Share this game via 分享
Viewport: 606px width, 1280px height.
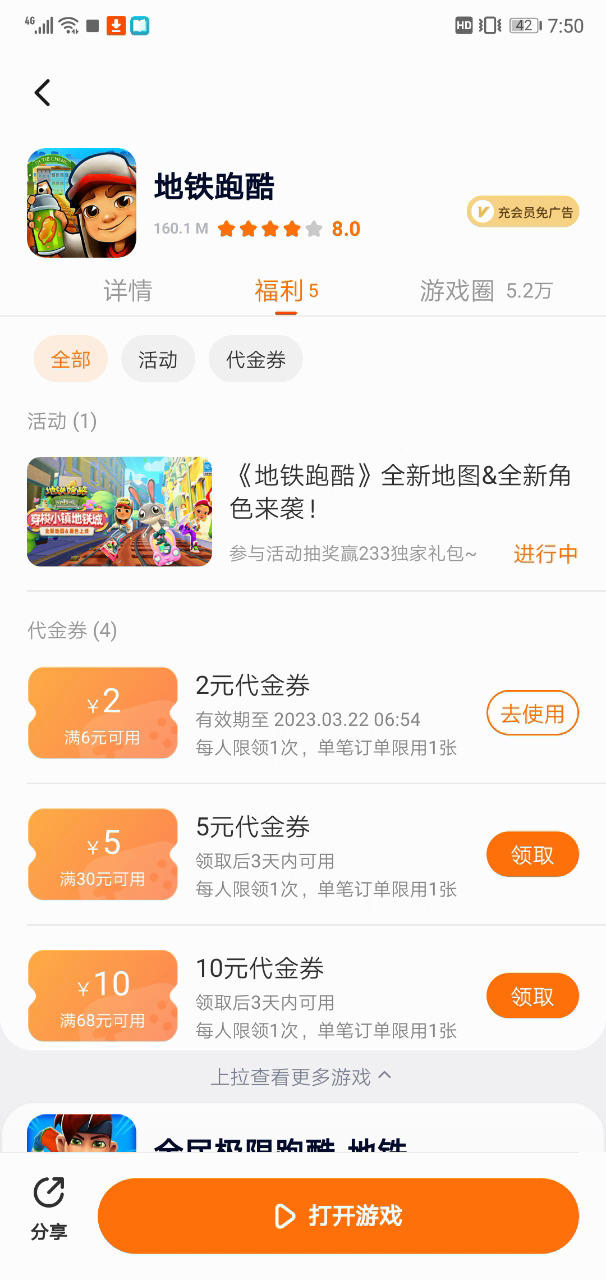[x=49, y=1208]
